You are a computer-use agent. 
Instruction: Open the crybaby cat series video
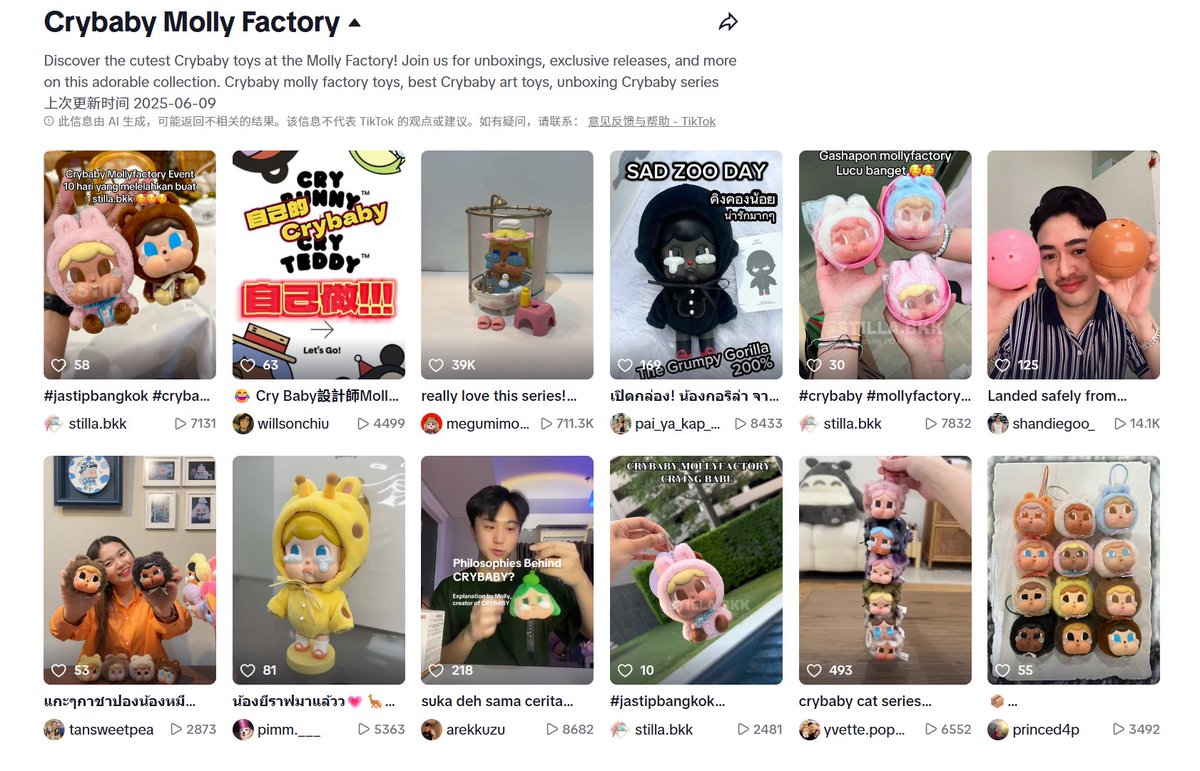click(x=884, y=570)
